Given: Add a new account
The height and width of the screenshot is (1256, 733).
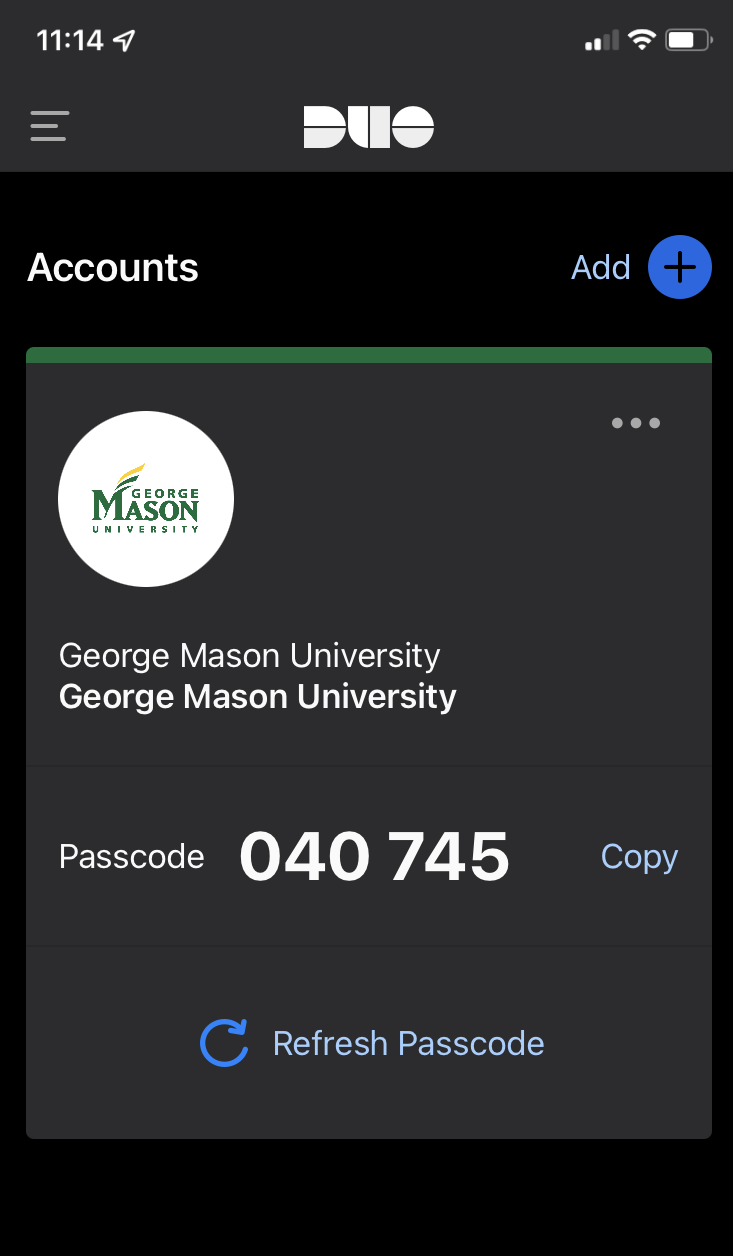Looking at the screenshot, I should tap(679, 267).
